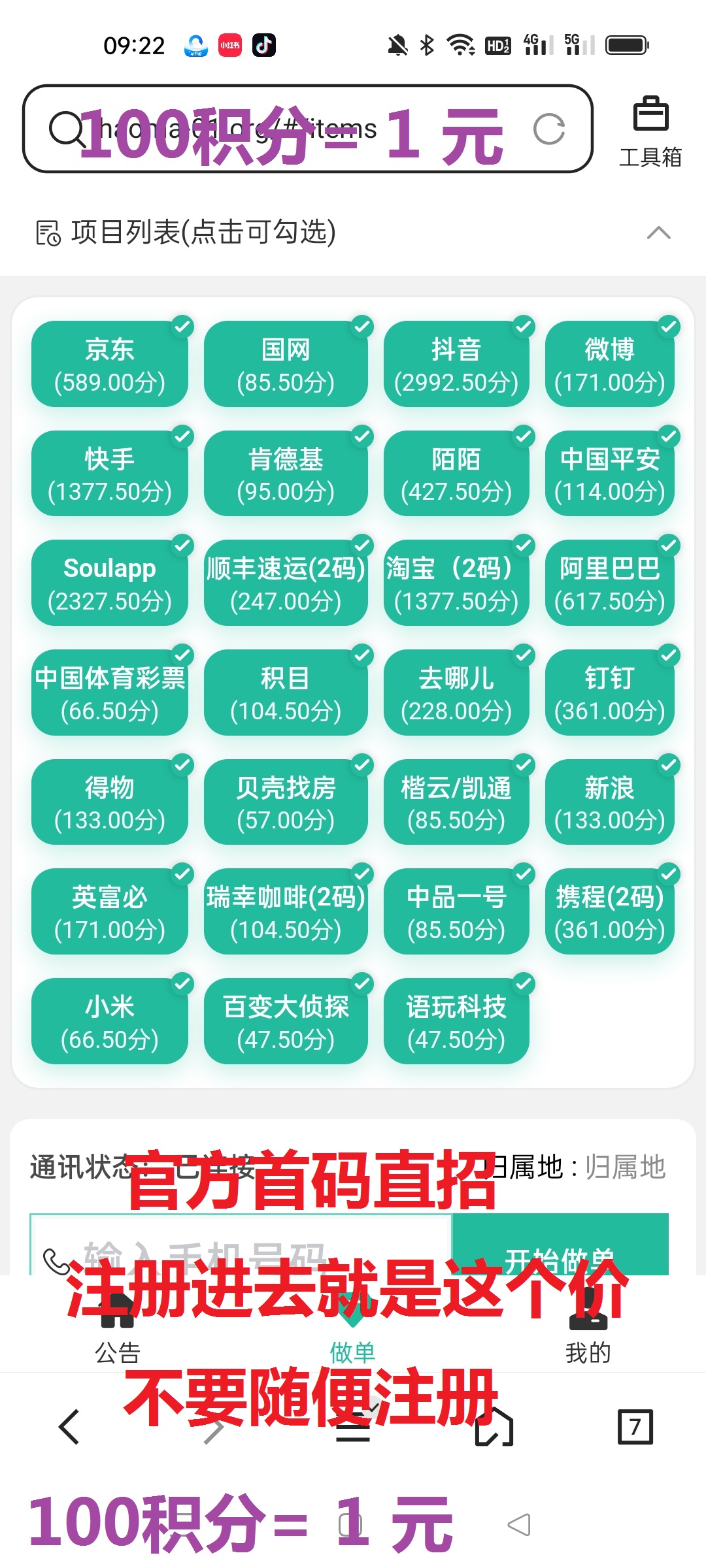The height and width of the screenshot is (1568, 706).
Task: Reload the page with the refresh icon
Action: tap(548, 129)
